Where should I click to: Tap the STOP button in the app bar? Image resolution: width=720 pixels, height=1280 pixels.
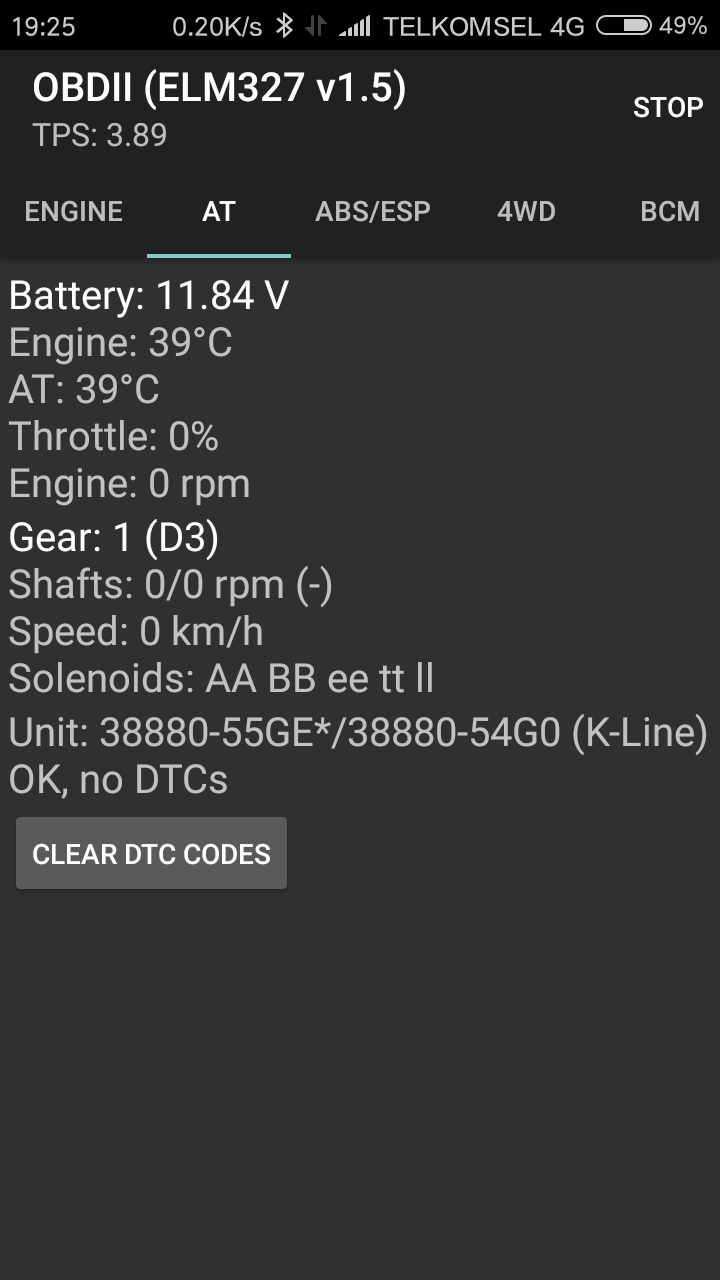tap(667, 107)
